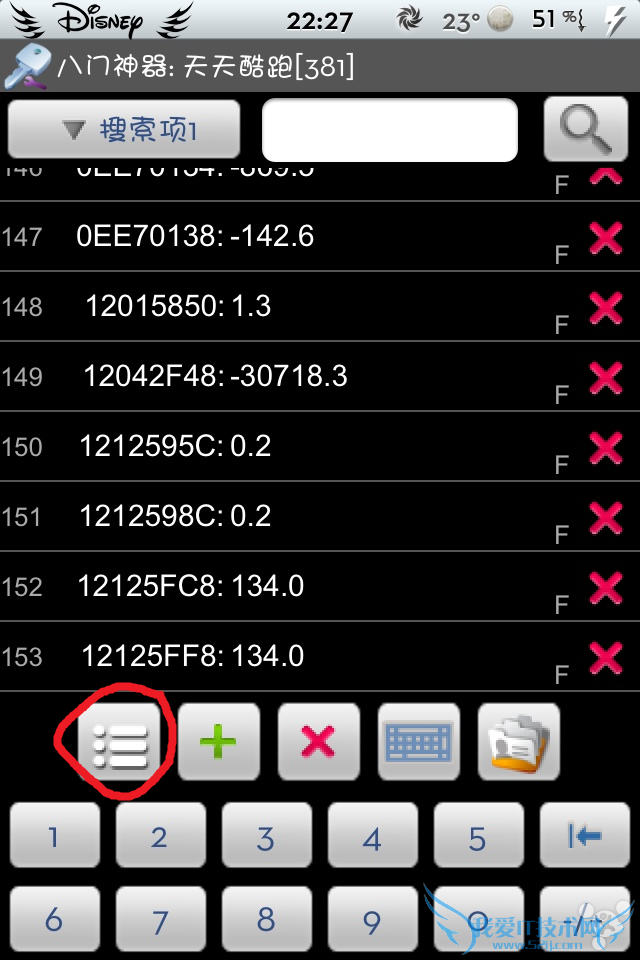Delete row 153 address 12125FF8
This screenshot has height=960, width=640.
click(605, 658)
